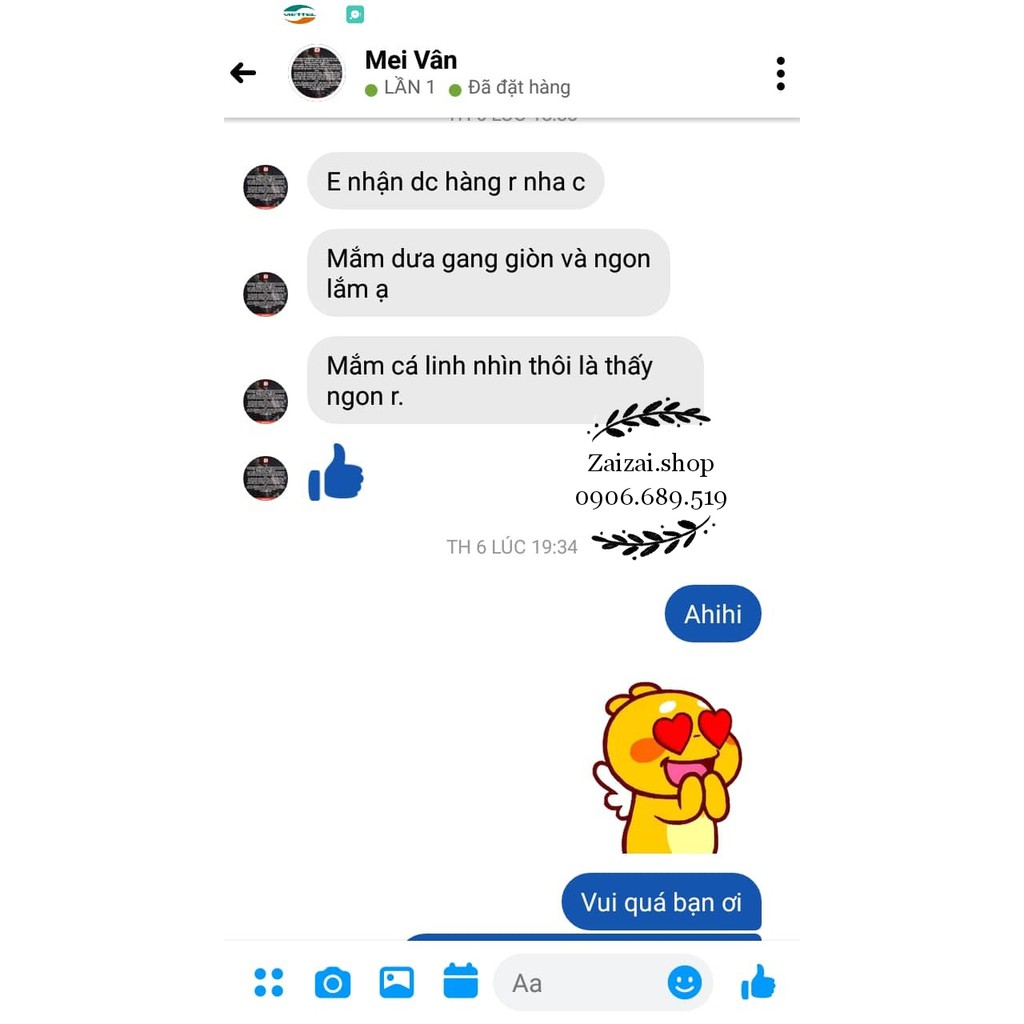The image size is (1024, 1024).
Task: Attach a picture from the gallery
Action: coord(396,982)
